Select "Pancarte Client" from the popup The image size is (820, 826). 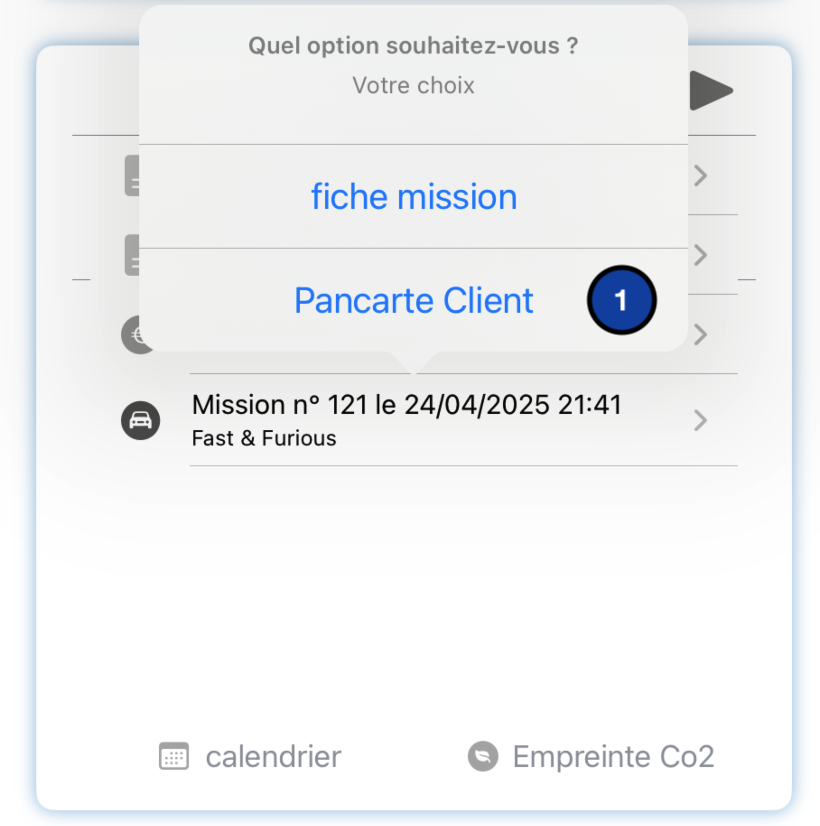pos(413,301)
